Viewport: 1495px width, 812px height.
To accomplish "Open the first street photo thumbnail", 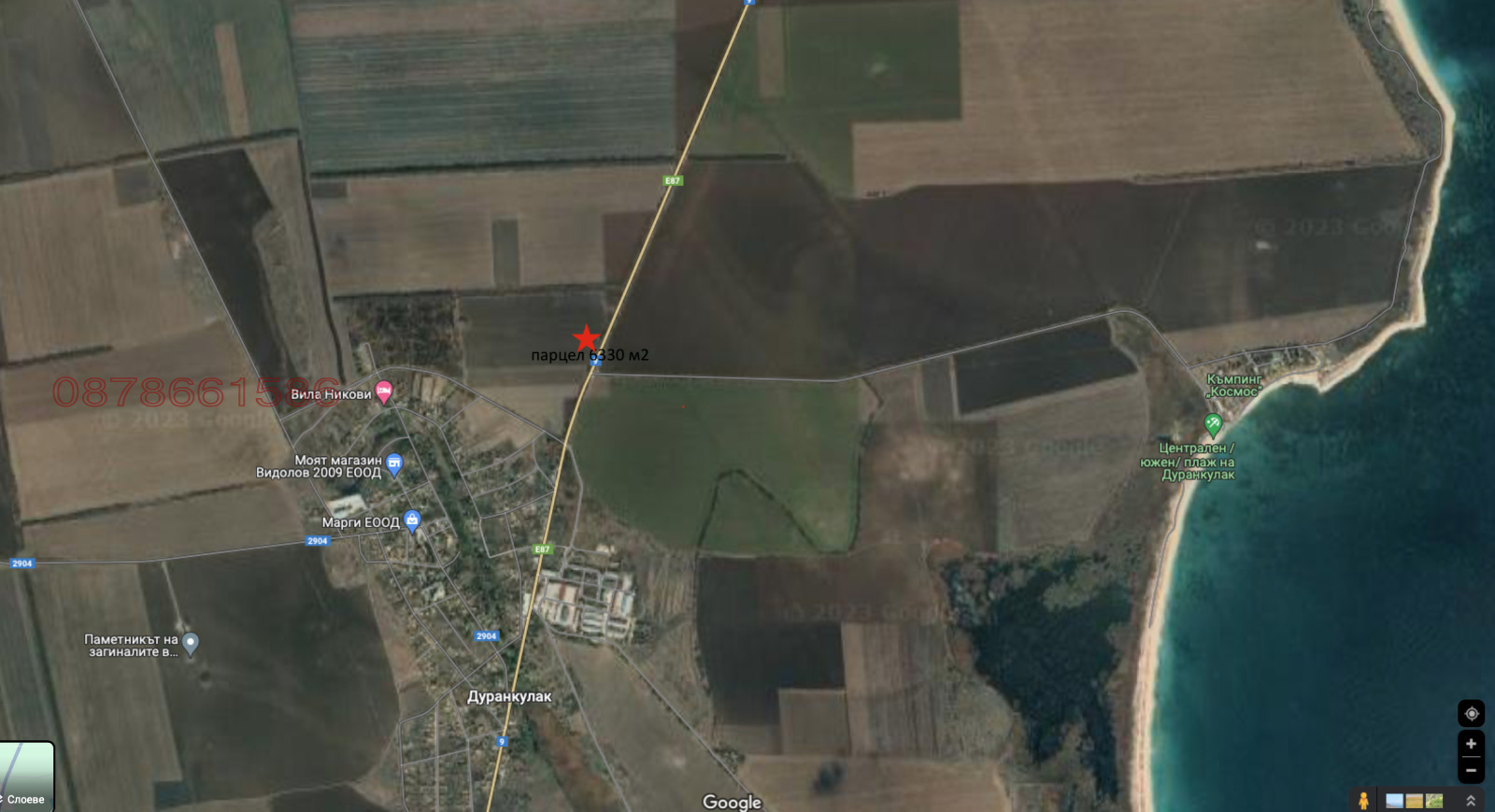I will 1394,801.
